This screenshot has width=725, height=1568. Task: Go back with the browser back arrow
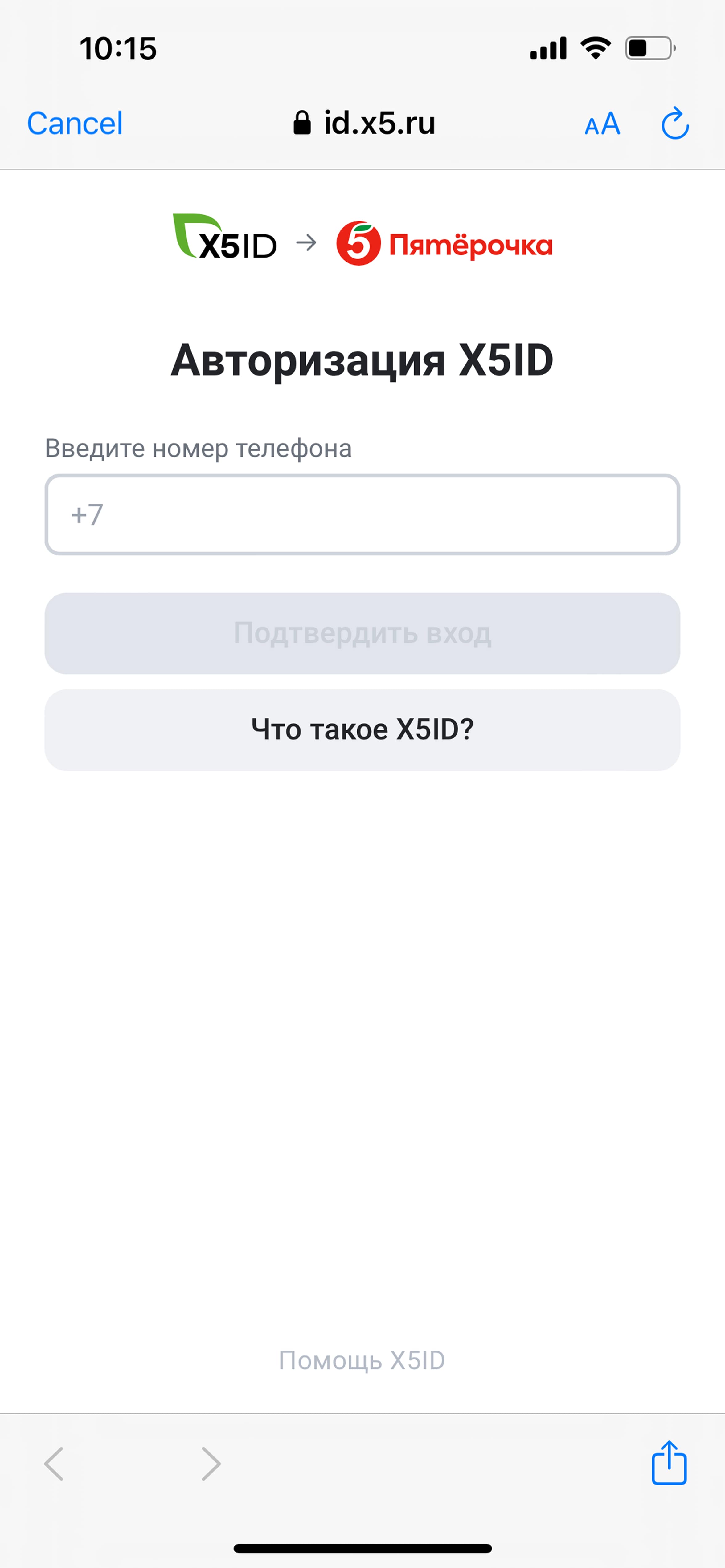point(54,1464)
